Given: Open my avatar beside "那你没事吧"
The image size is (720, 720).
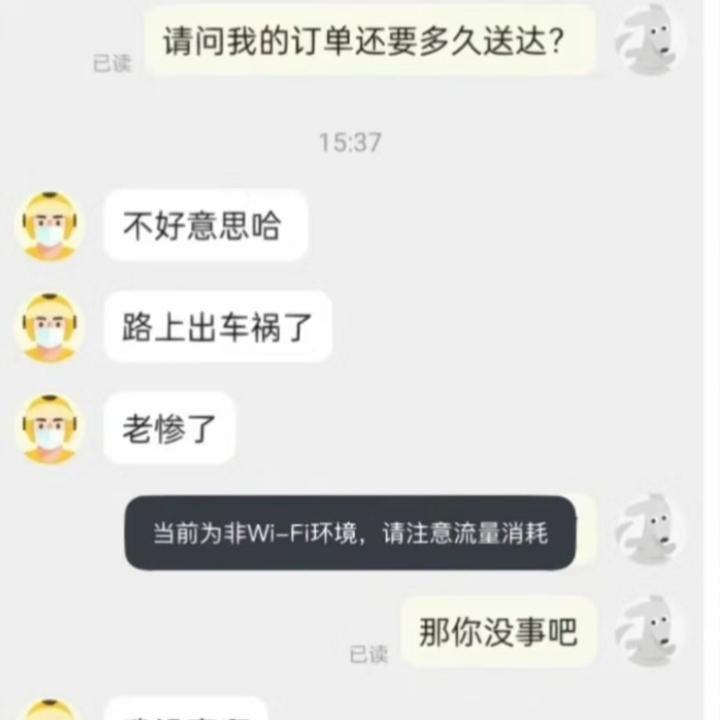Looking at the screenshot, I should pyautogui.click(x=650, y=631).
